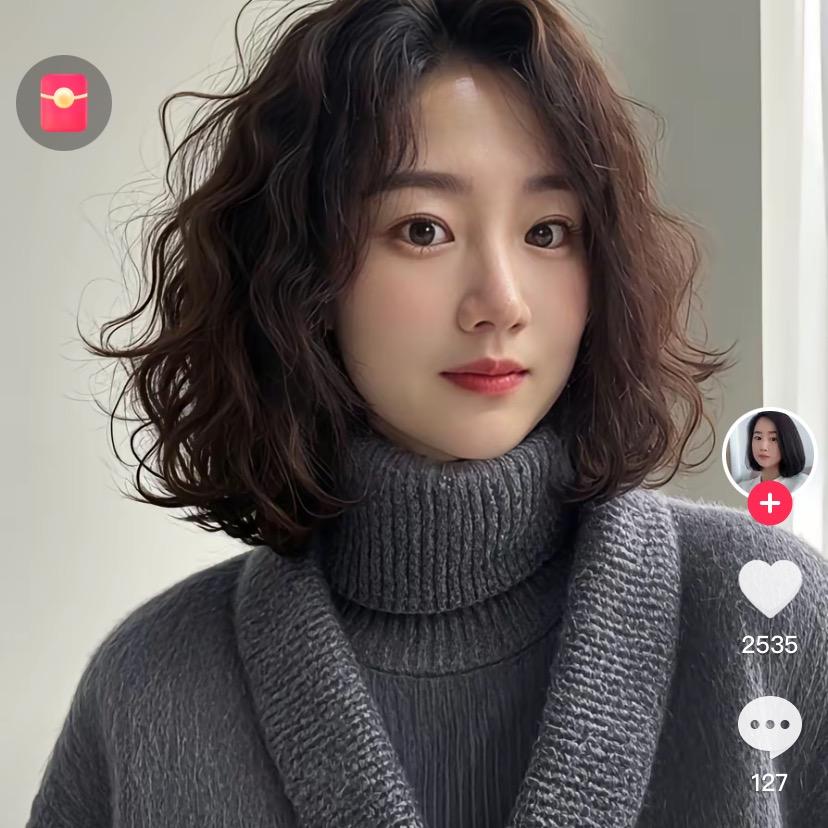Open the creator's profile picture
828x828 pixels.
(x=769, y=453)
